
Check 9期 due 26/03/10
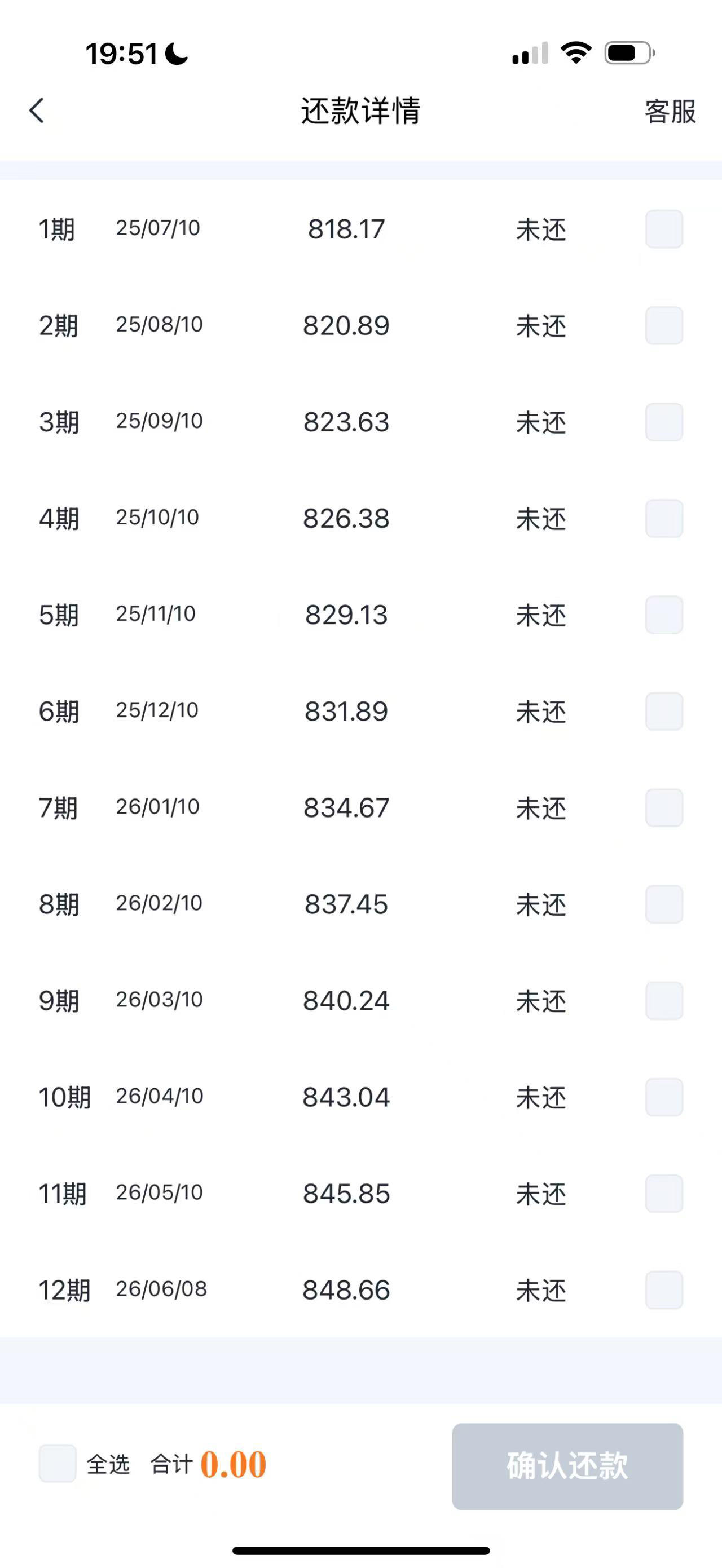click(664, 1000)
